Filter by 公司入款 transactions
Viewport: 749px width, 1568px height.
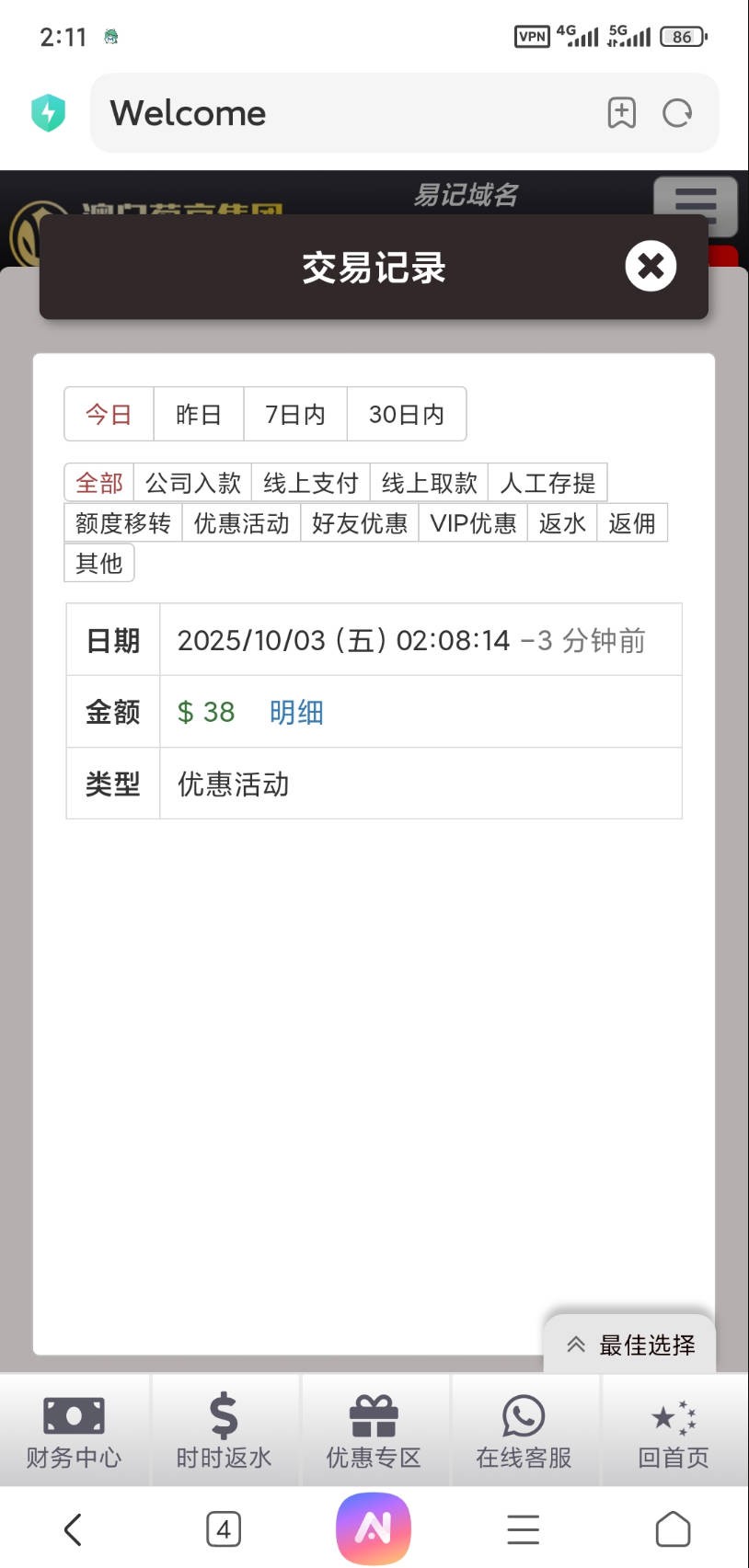tap(192, 483)
